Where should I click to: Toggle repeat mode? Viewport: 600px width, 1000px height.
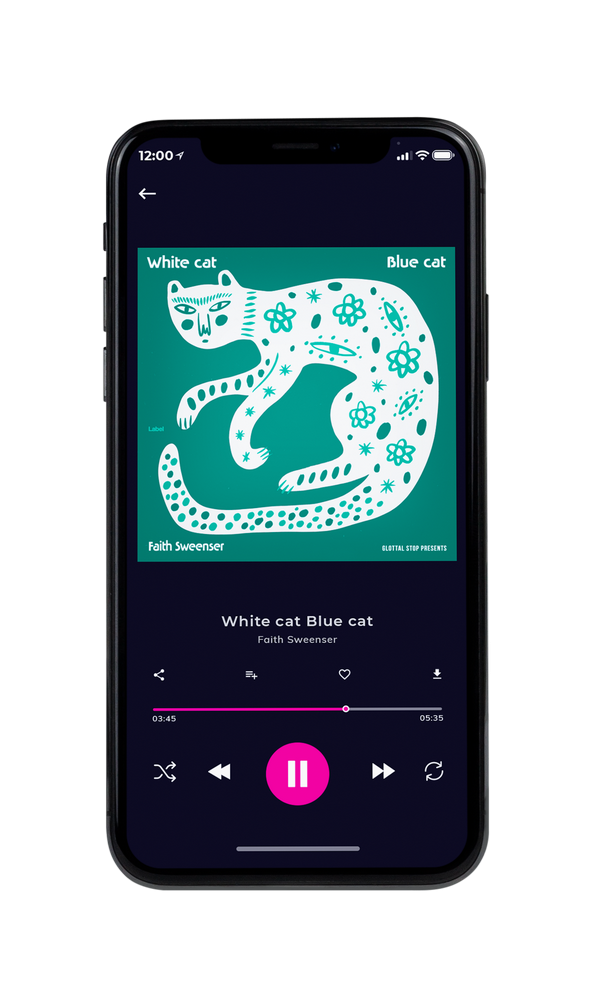pos(434,771)
